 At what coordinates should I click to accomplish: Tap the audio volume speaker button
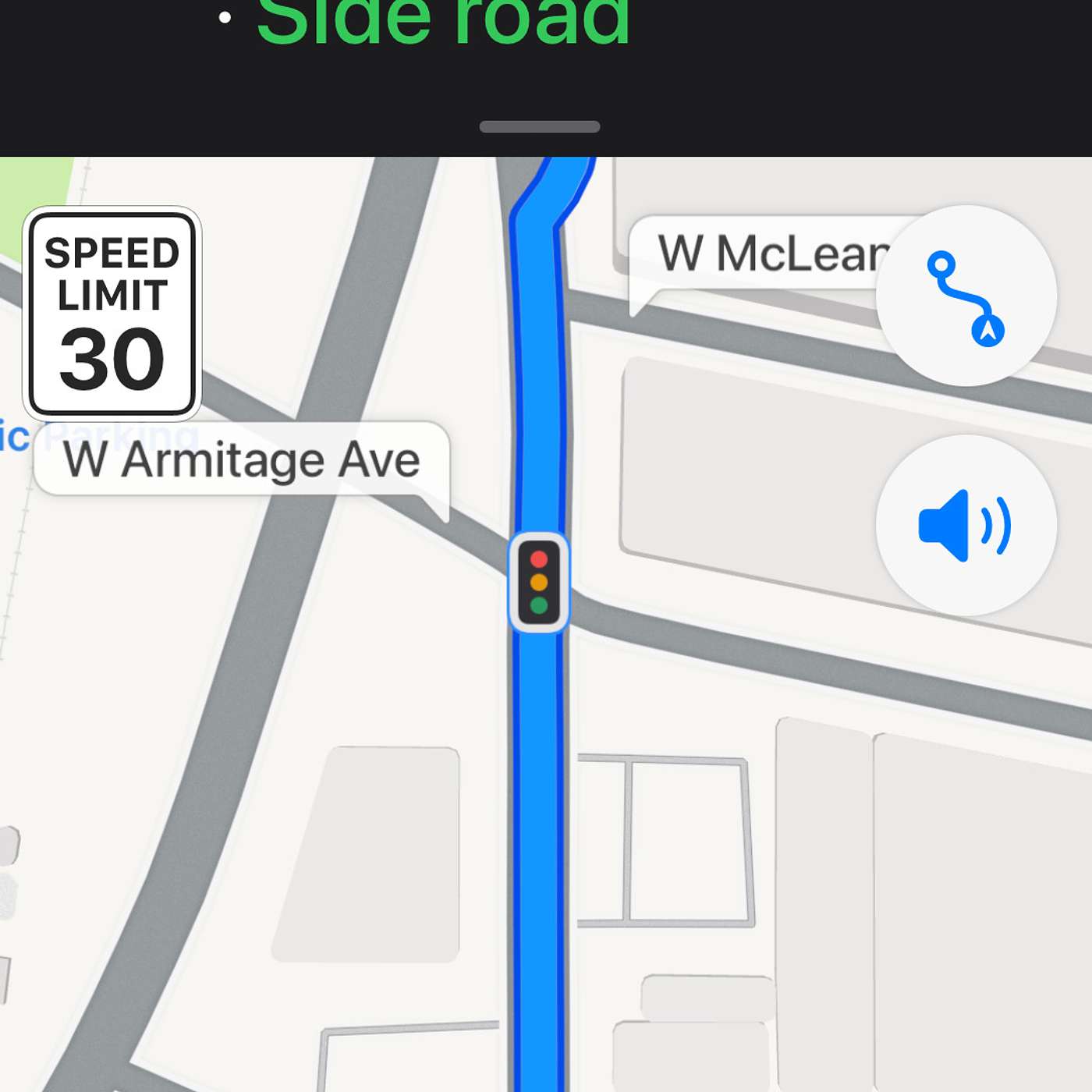click(x=966, y=526)
